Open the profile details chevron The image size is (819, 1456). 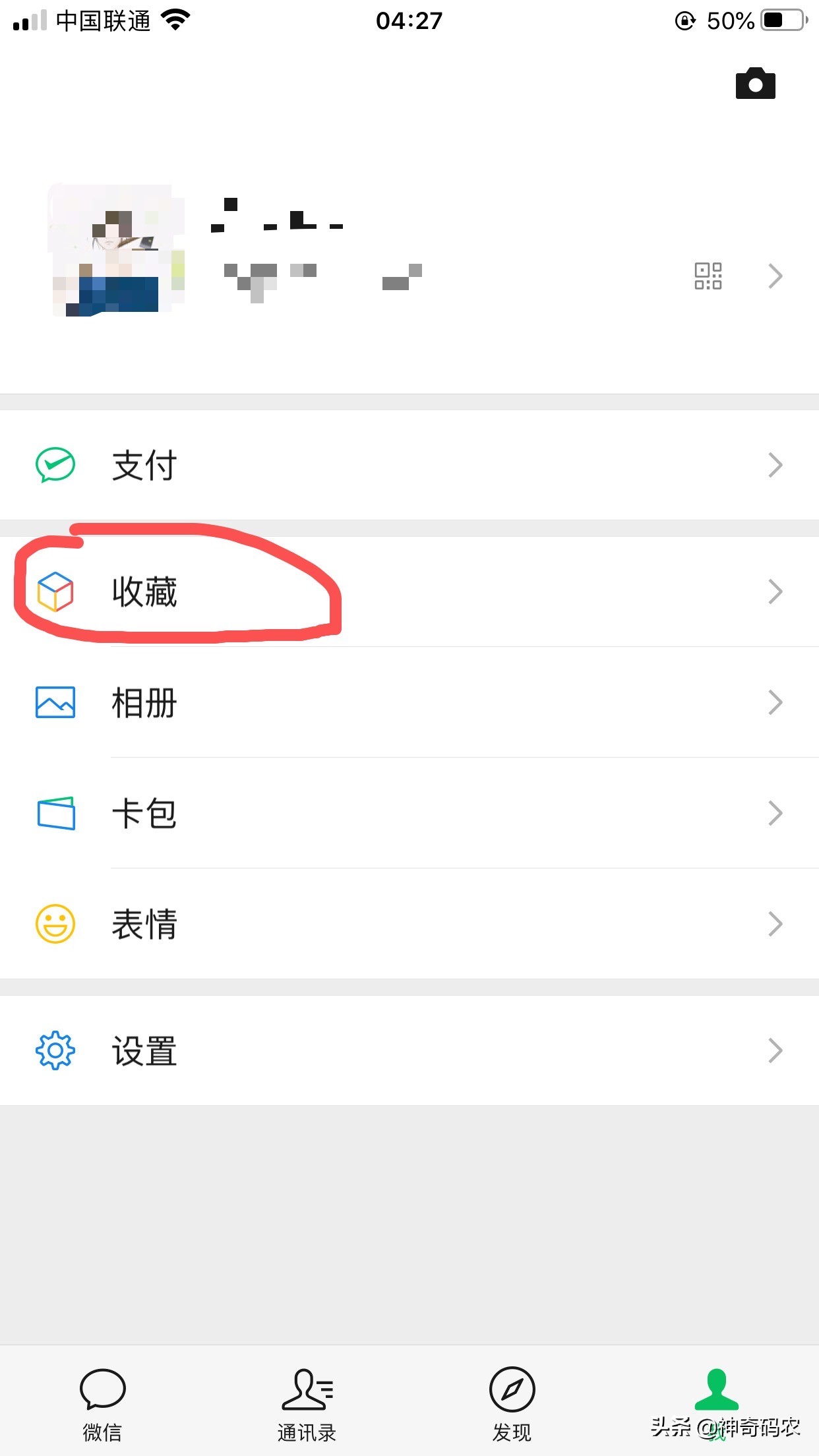pyautogui.click(x=775, y=276)
